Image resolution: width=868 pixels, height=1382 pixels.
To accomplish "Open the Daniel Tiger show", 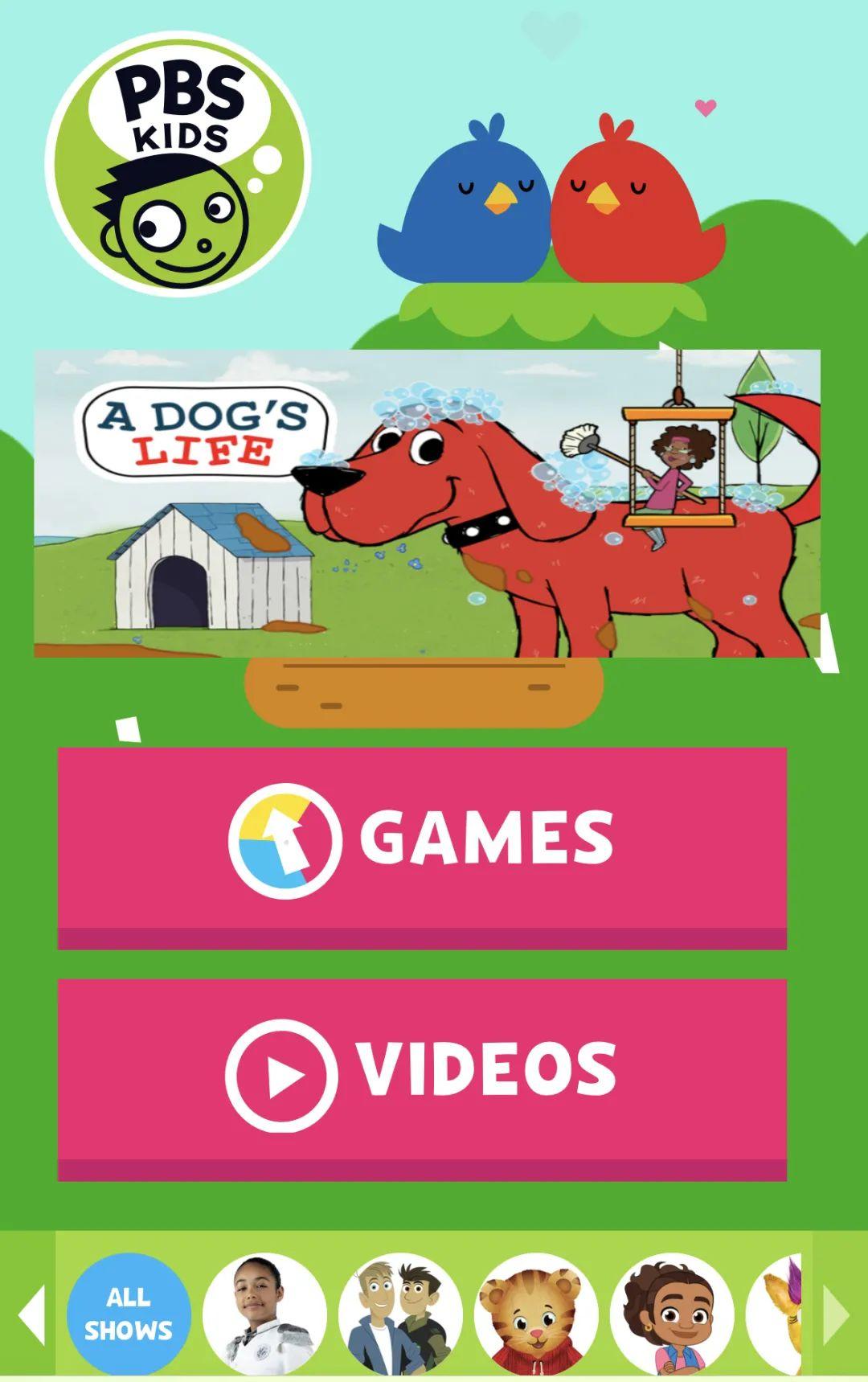I will coord(536,1314).
